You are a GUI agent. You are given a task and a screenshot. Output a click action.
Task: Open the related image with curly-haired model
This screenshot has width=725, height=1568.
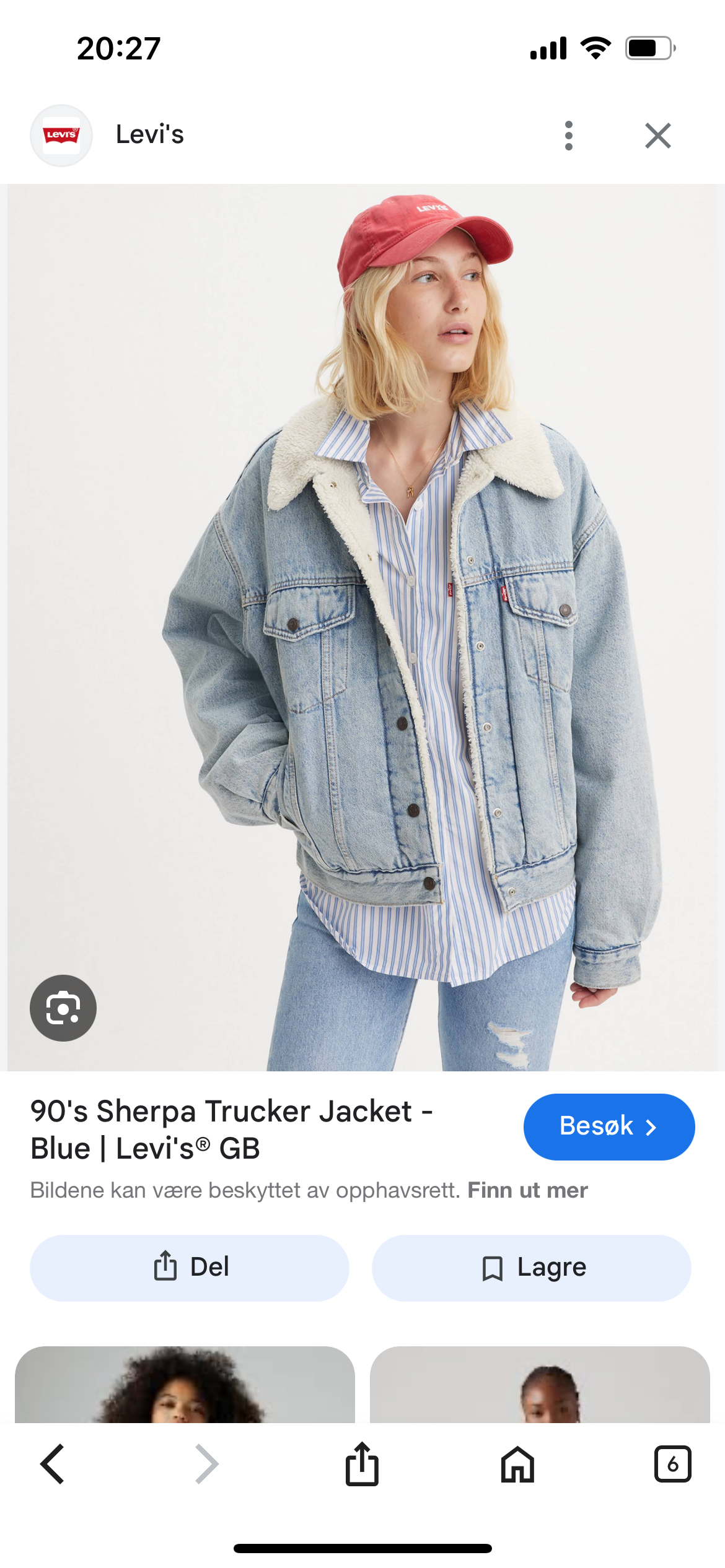(x=185, y=1384)
